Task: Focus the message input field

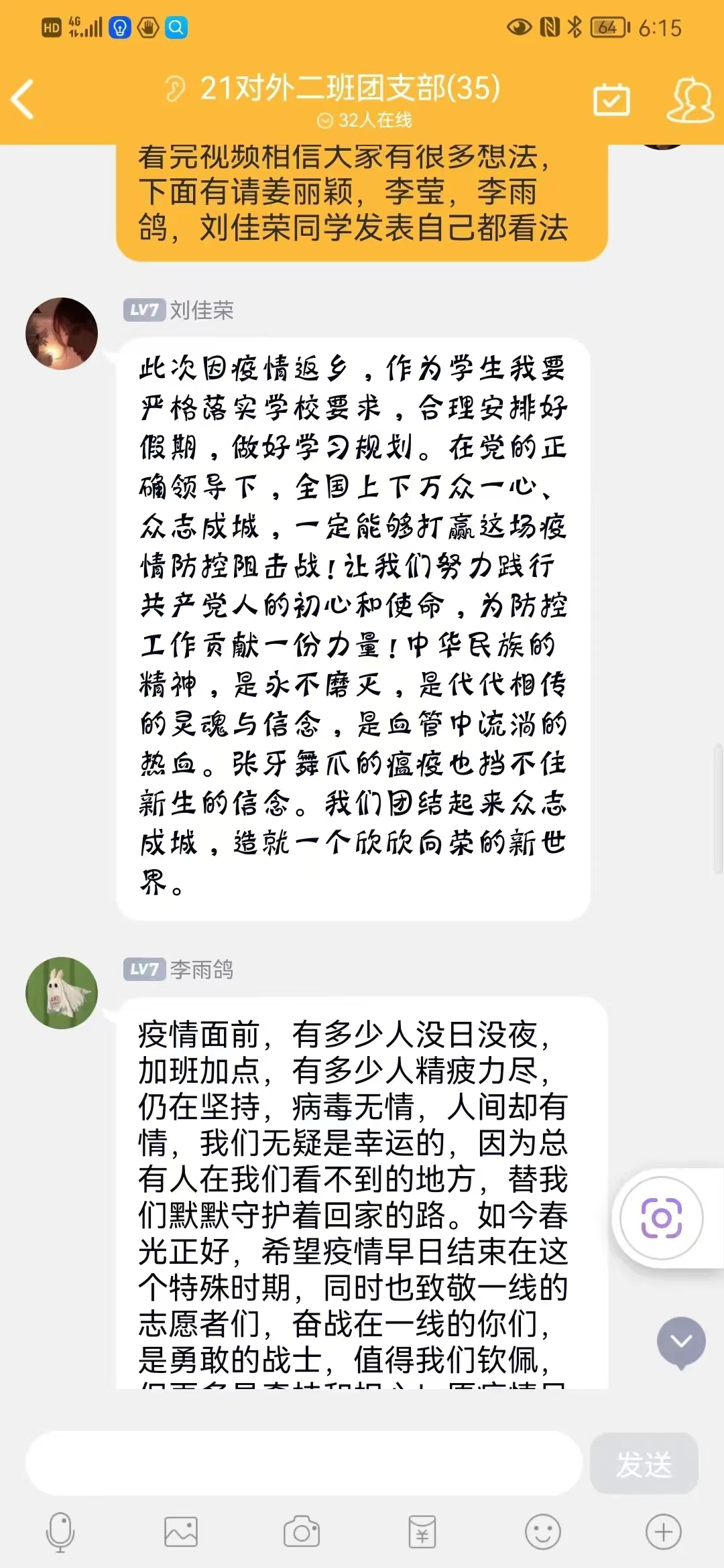Action: tap(303, 1463)
